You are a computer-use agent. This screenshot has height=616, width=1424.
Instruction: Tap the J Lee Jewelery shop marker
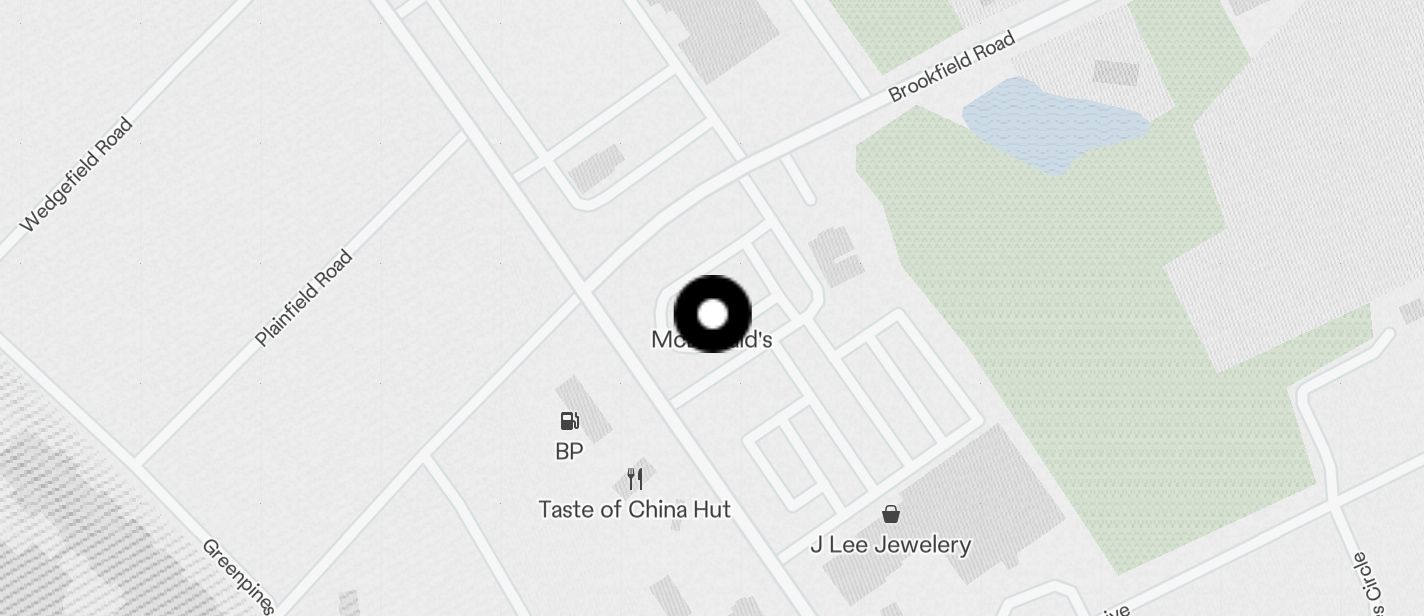click(890, 514)
